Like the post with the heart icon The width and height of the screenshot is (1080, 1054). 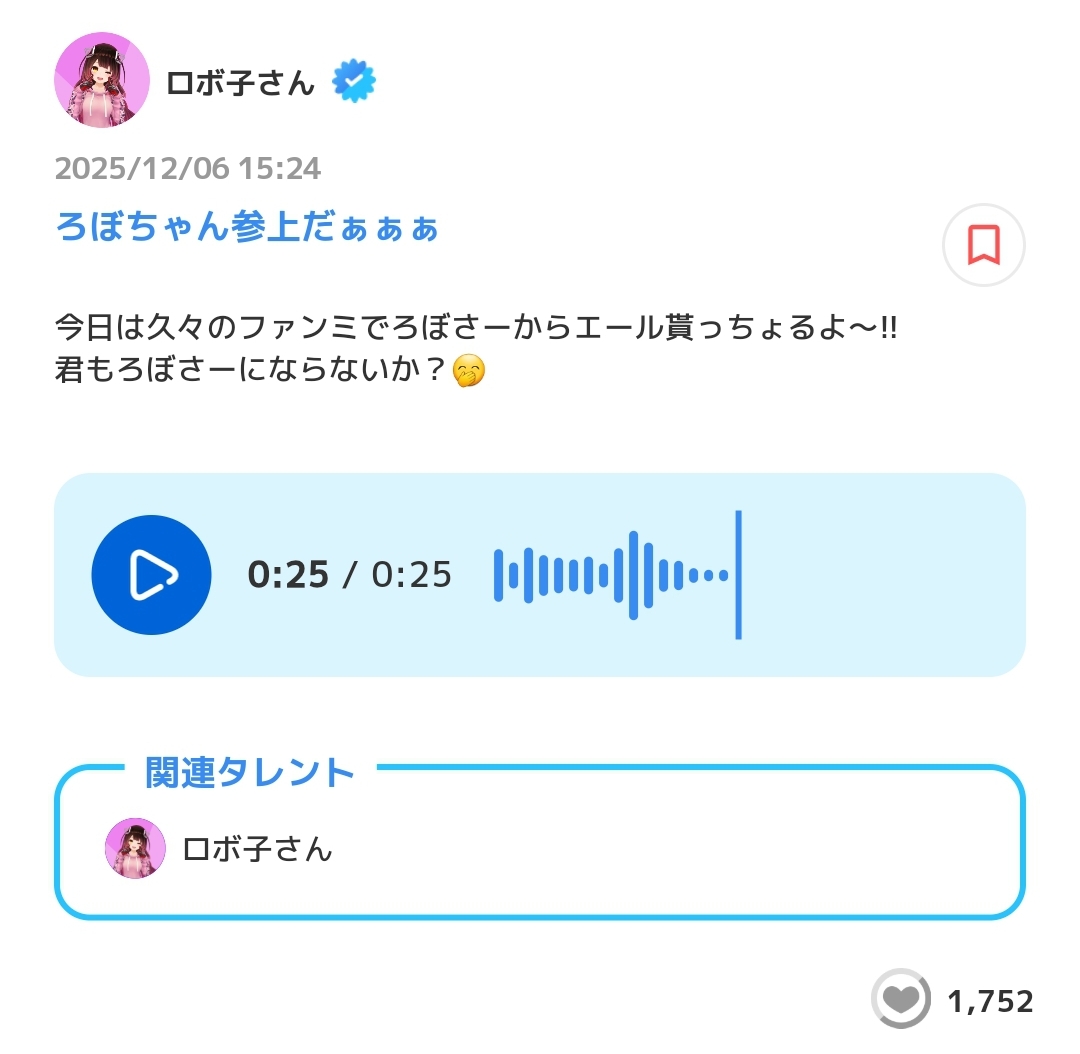900,998
